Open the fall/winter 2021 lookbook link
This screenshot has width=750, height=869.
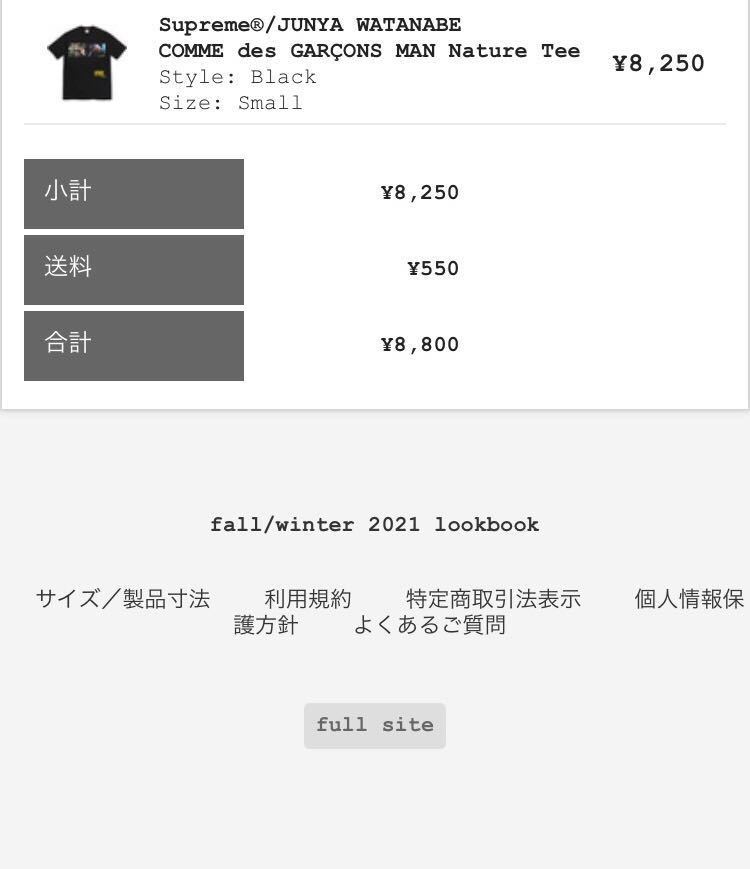point(374,525)
